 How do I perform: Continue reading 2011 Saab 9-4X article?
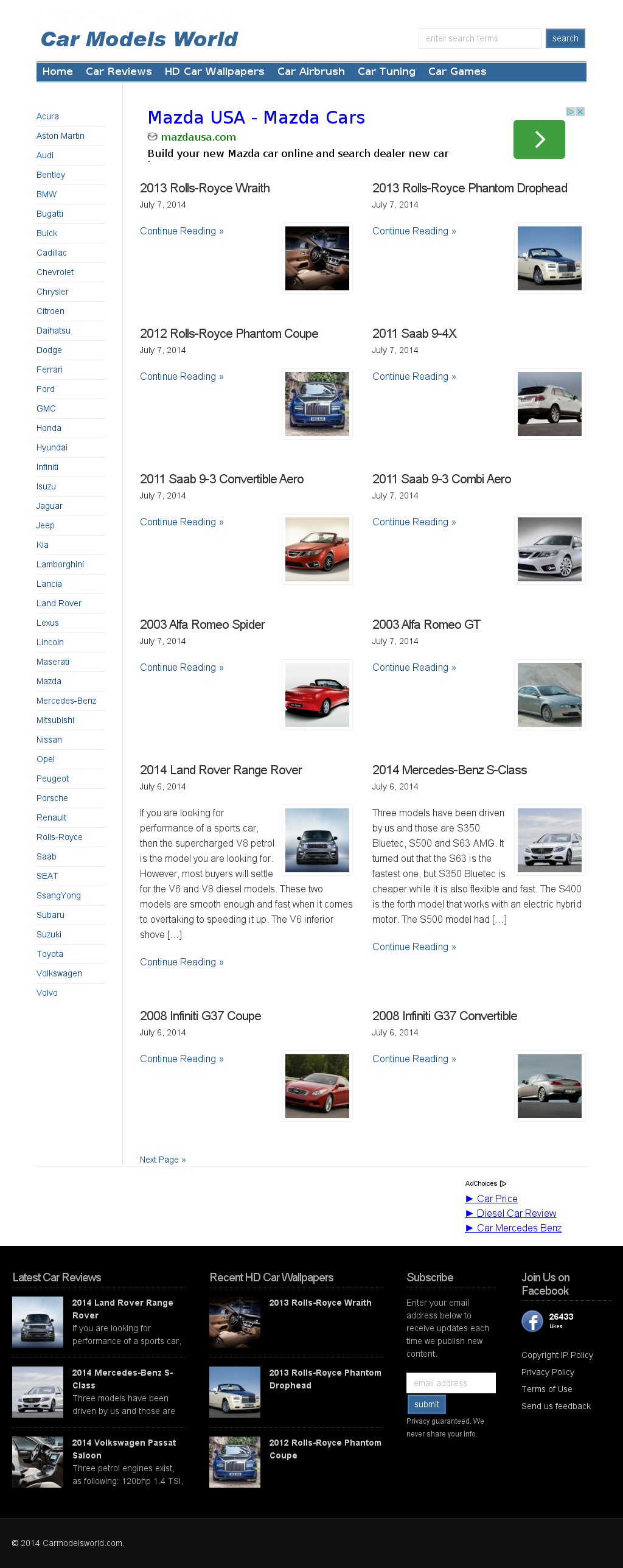[414, 377]
